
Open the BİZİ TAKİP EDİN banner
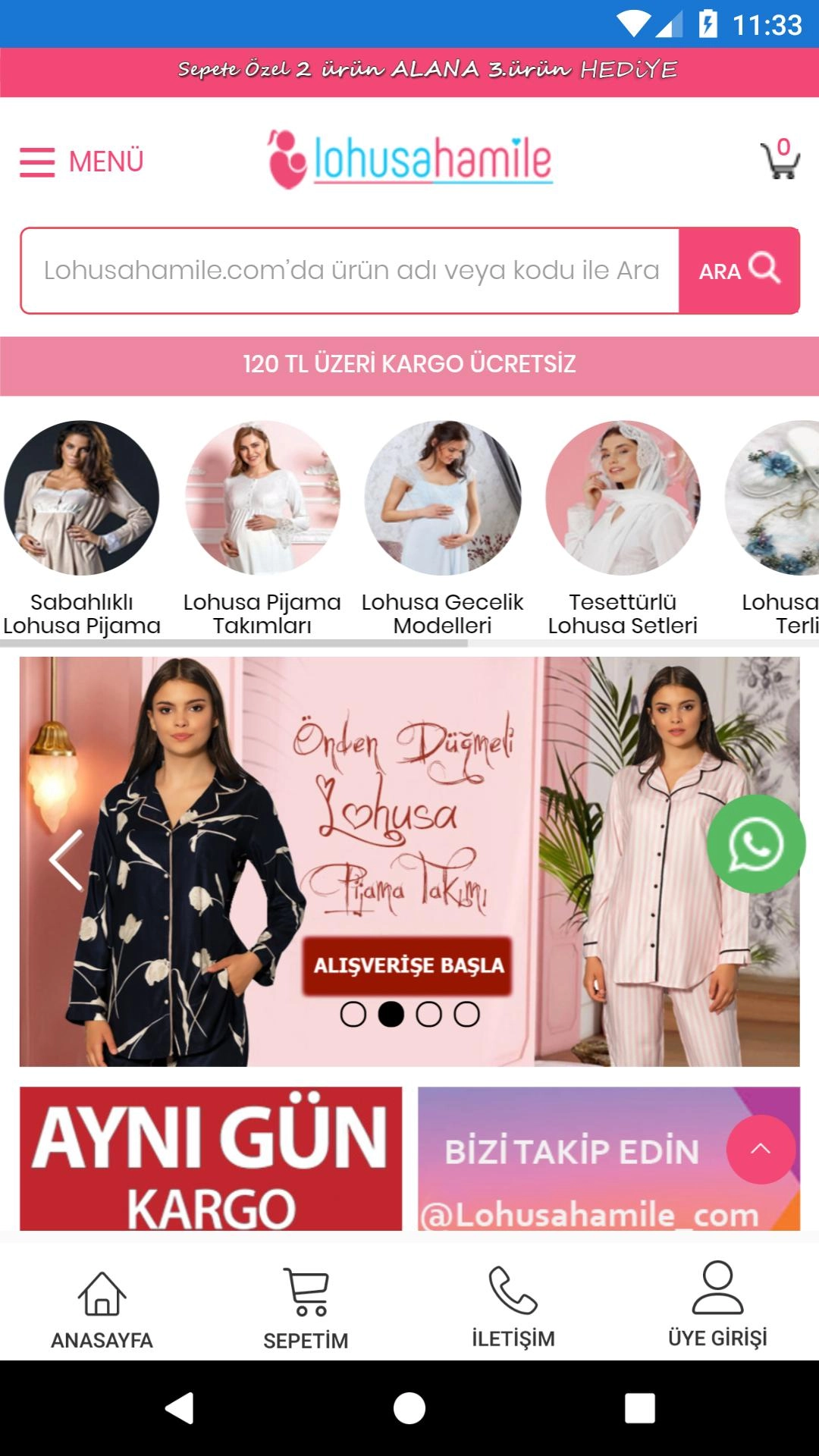[x=569, y=1158]
